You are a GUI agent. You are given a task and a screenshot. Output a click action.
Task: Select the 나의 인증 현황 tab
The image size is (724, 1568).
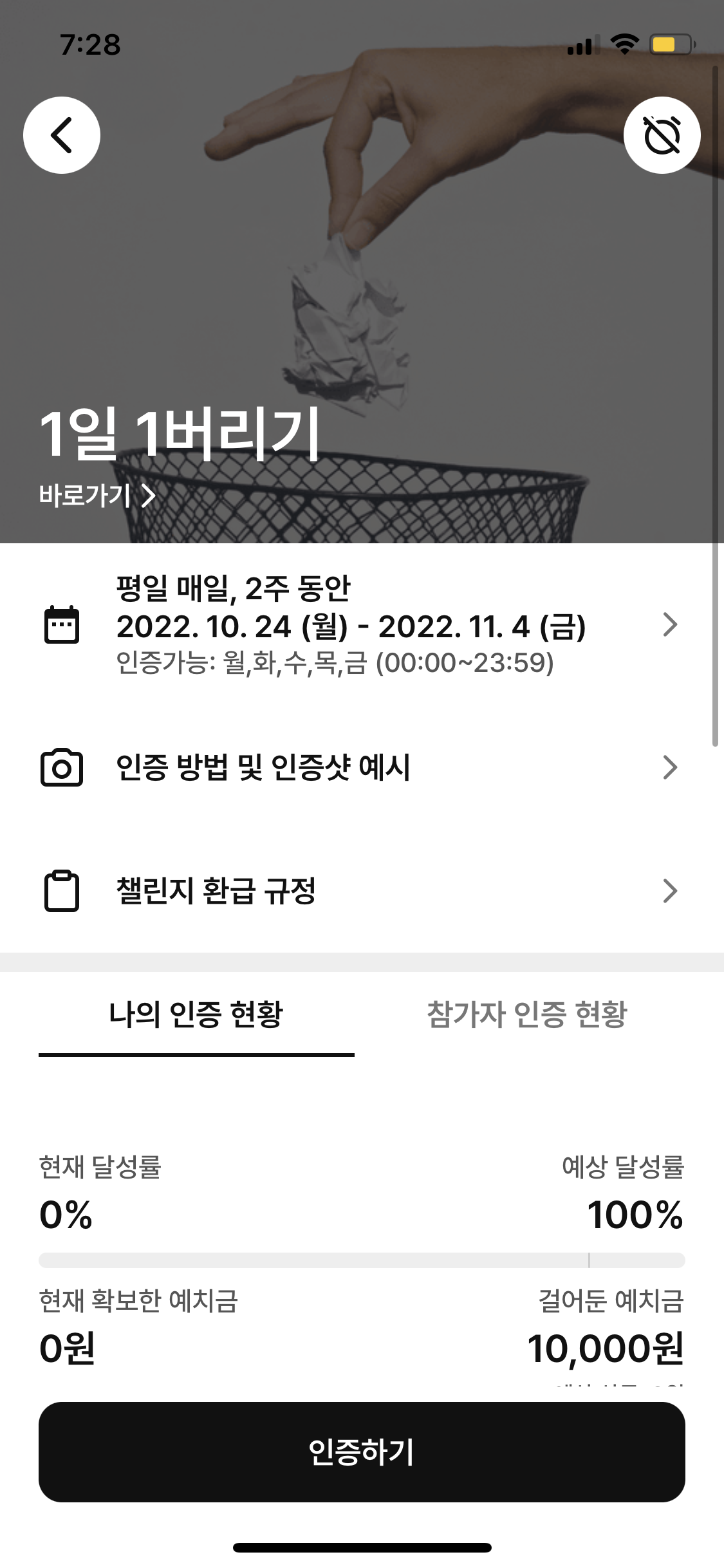coord(196,1015)
